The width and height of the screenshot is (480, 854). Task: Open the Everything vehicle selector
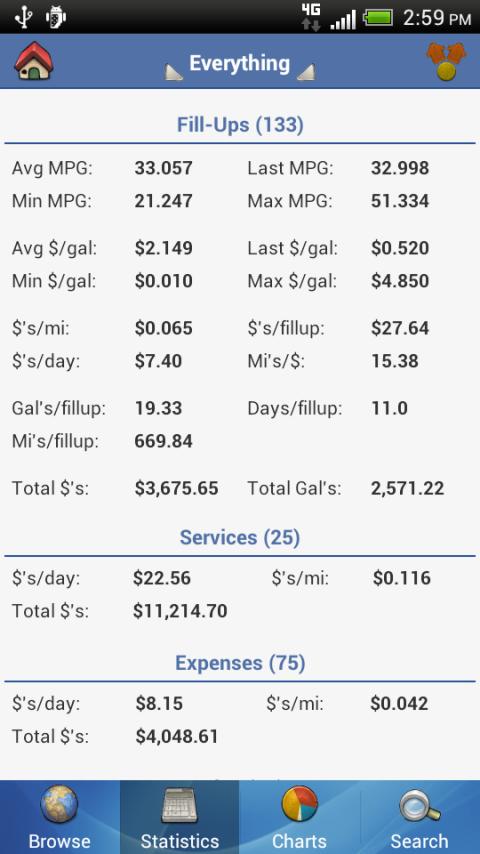(240, 64)
